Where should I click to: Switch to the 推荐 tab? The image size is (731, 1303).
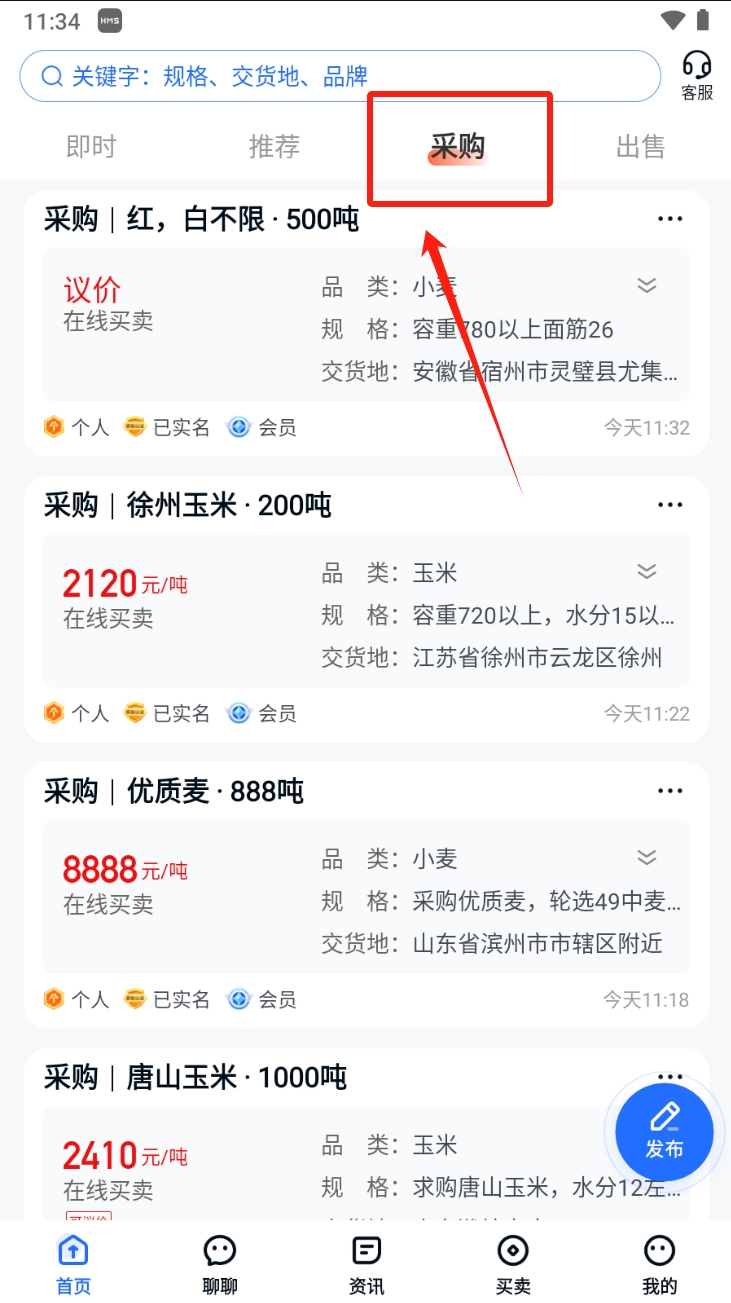274,147
